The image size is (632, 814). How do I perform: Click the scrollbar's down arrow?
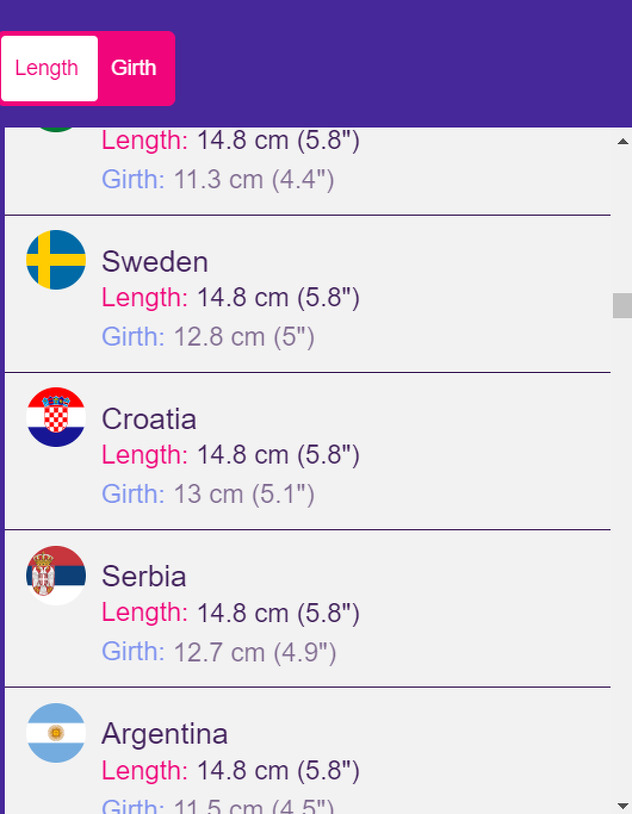[x=623, y=804]
